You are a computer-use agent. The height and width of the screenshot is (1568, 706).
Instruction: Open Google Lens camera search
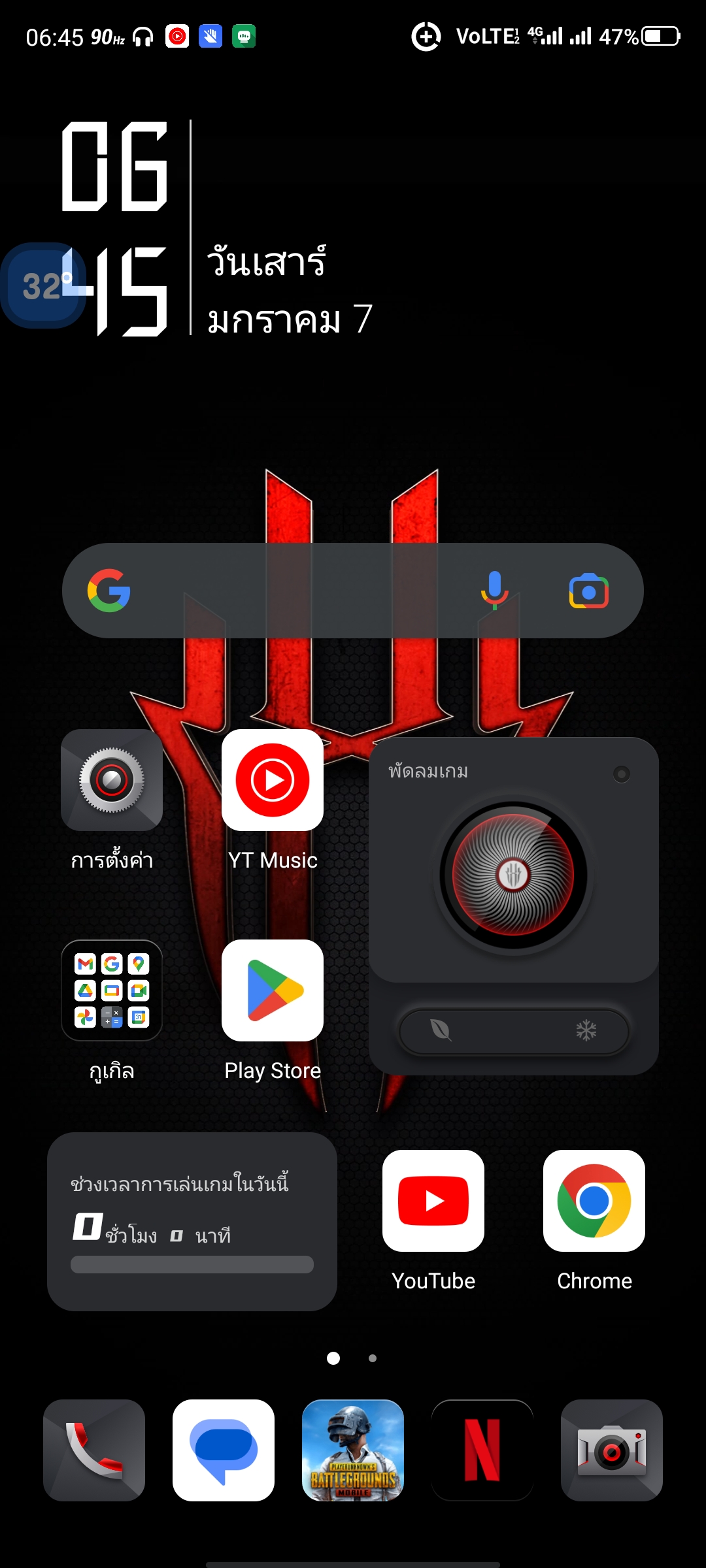click(588, 591)
